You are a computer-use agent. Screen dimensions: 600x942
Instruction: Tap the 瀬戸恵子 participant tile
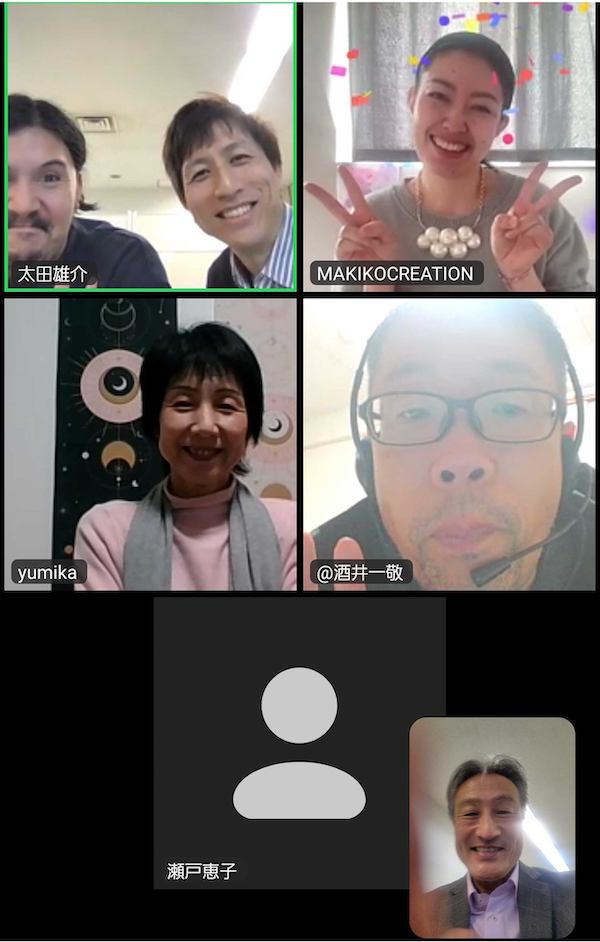click(x=280, y=740)
